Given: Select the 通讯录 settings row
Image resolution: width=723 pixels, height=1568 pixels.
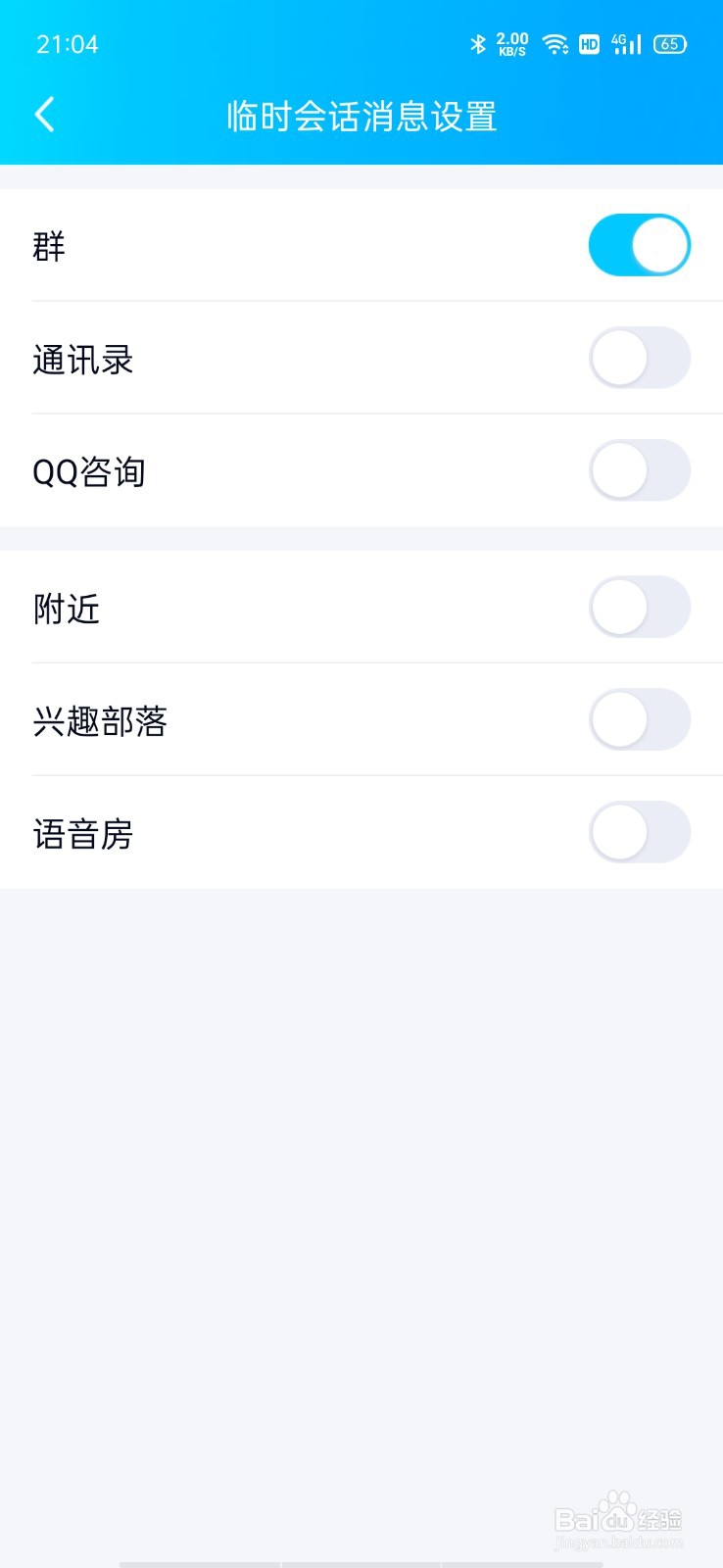Looking at the screenshot, I should 294,359.
